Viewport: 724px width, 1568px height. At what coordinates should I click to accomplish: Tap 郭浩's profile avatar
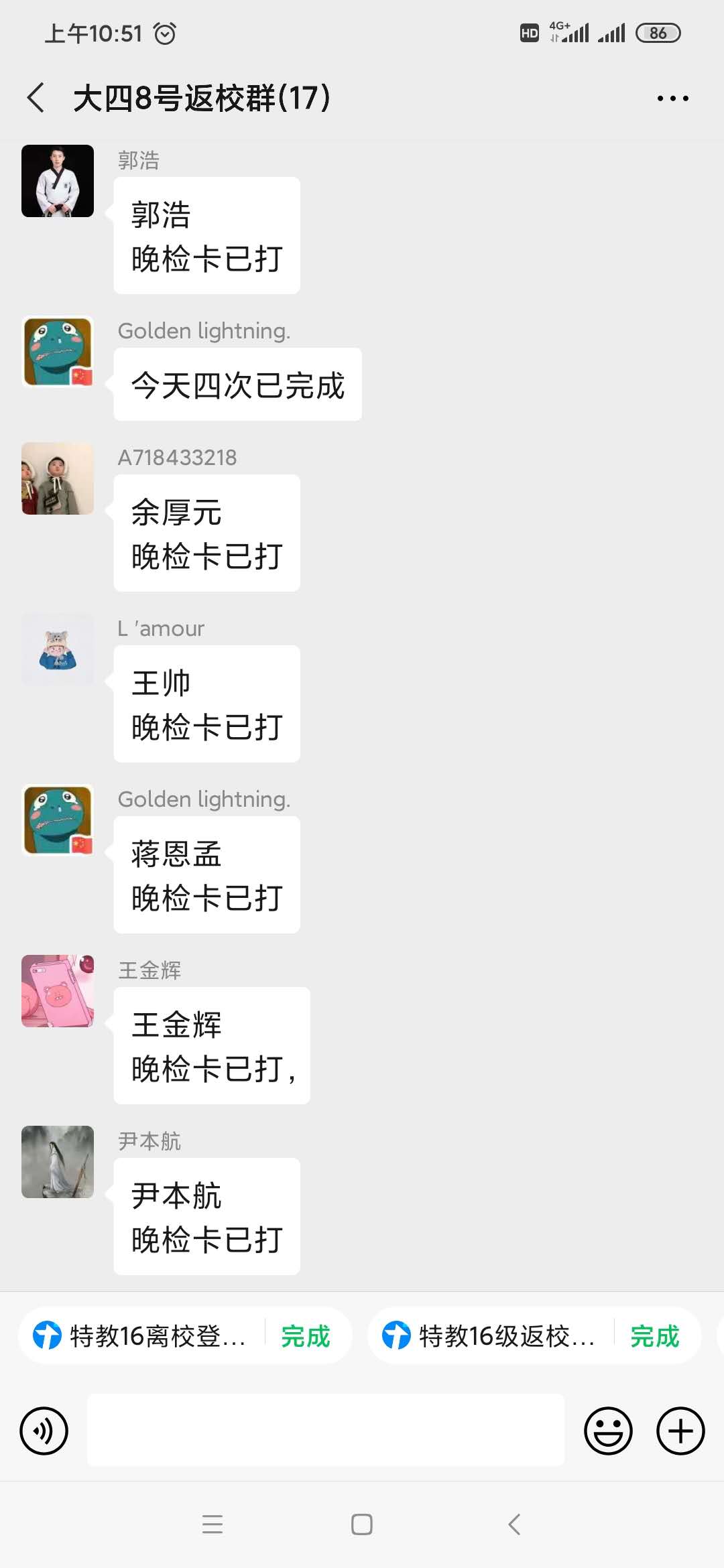click(58, 181)
